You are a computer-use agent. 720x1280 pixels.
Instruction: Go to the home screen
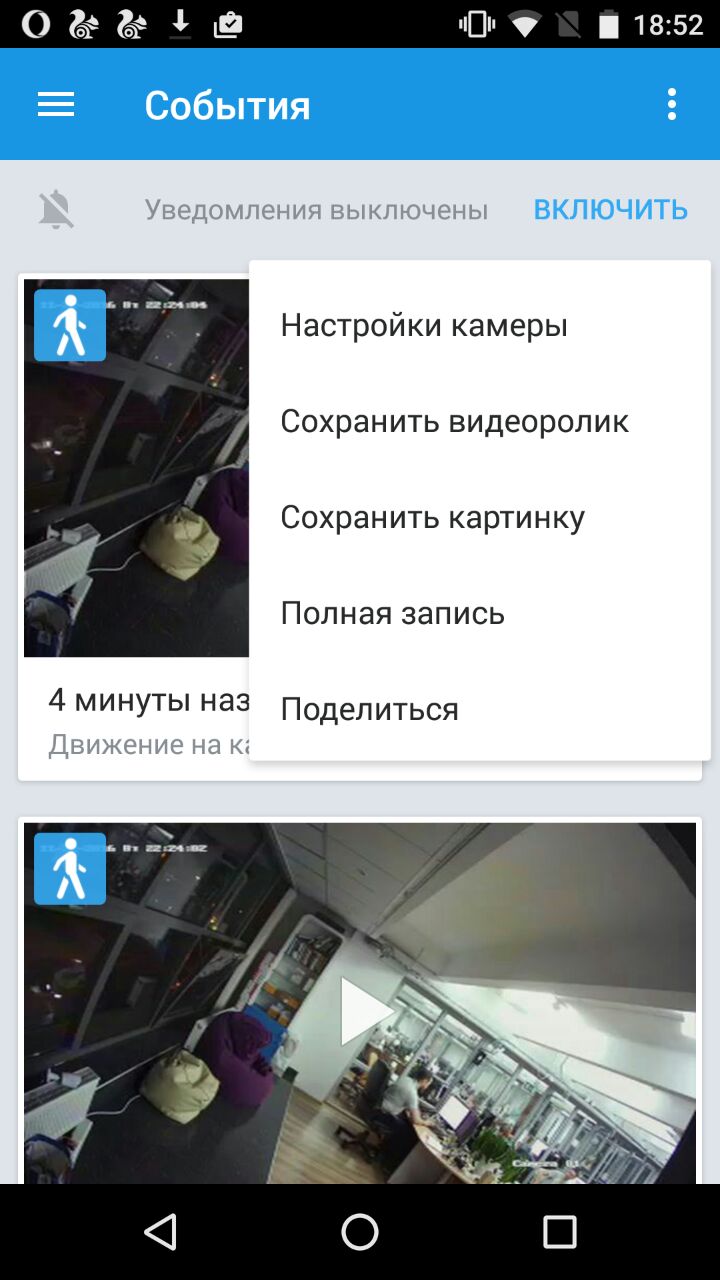click(x=360, y=1232)
